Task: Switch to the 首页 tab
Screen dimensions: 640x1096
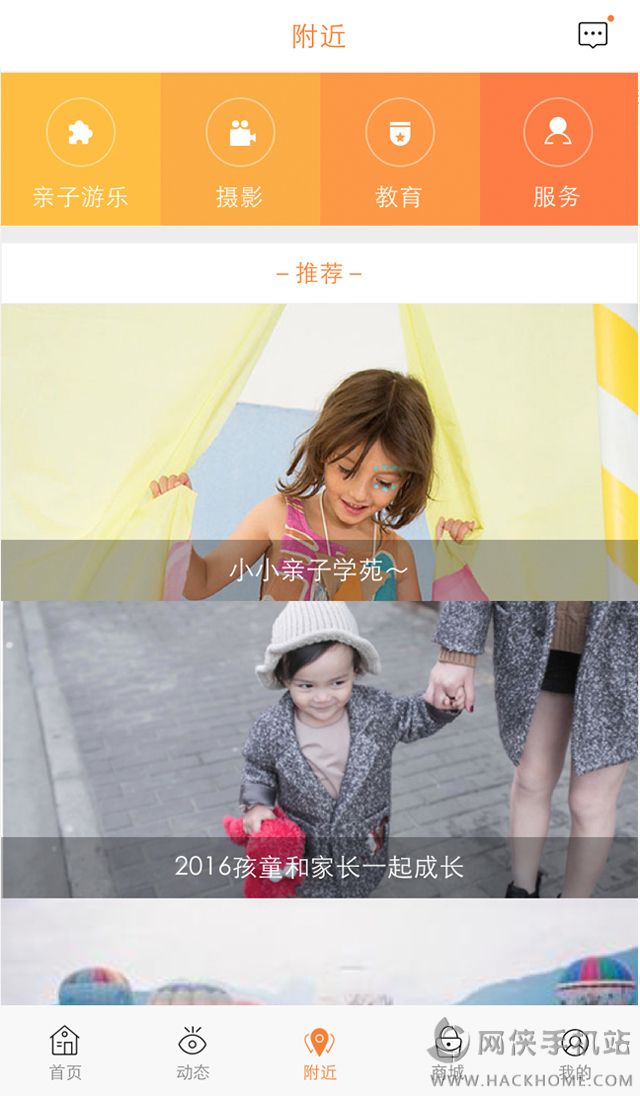Action: [x=65, y=1052]
